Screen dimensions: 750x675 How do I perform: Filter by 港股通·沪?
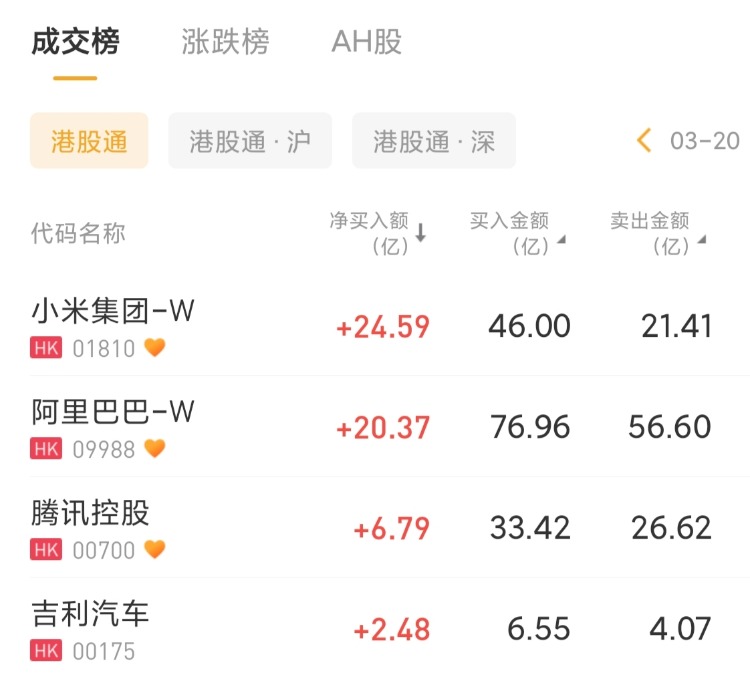(x=250, y=141)
